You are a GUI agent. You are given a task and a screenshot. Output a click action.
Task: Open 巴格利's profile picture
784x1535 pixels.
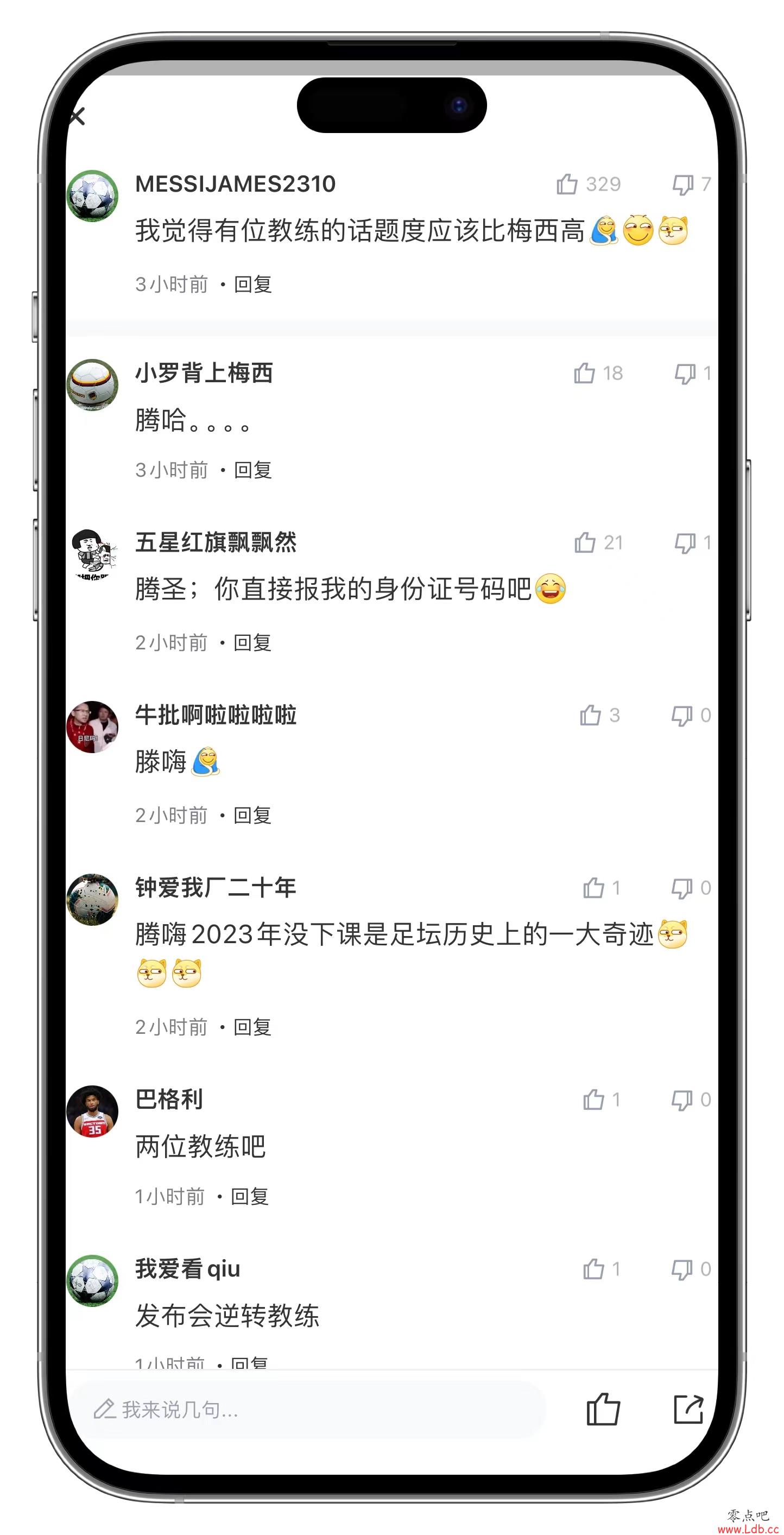coord(92,1111)
